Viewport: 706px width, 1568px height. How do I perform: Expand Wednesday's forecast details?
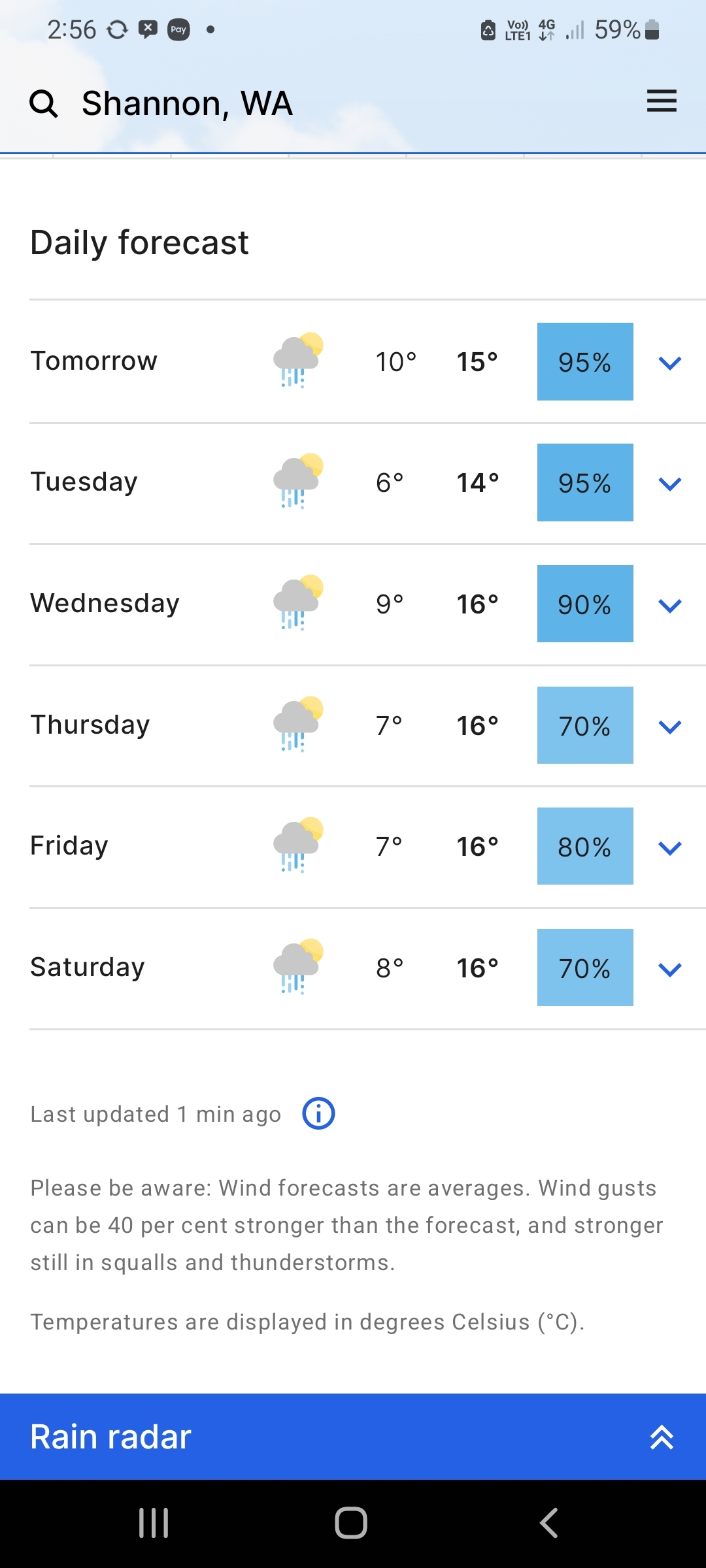pos(669,605)
